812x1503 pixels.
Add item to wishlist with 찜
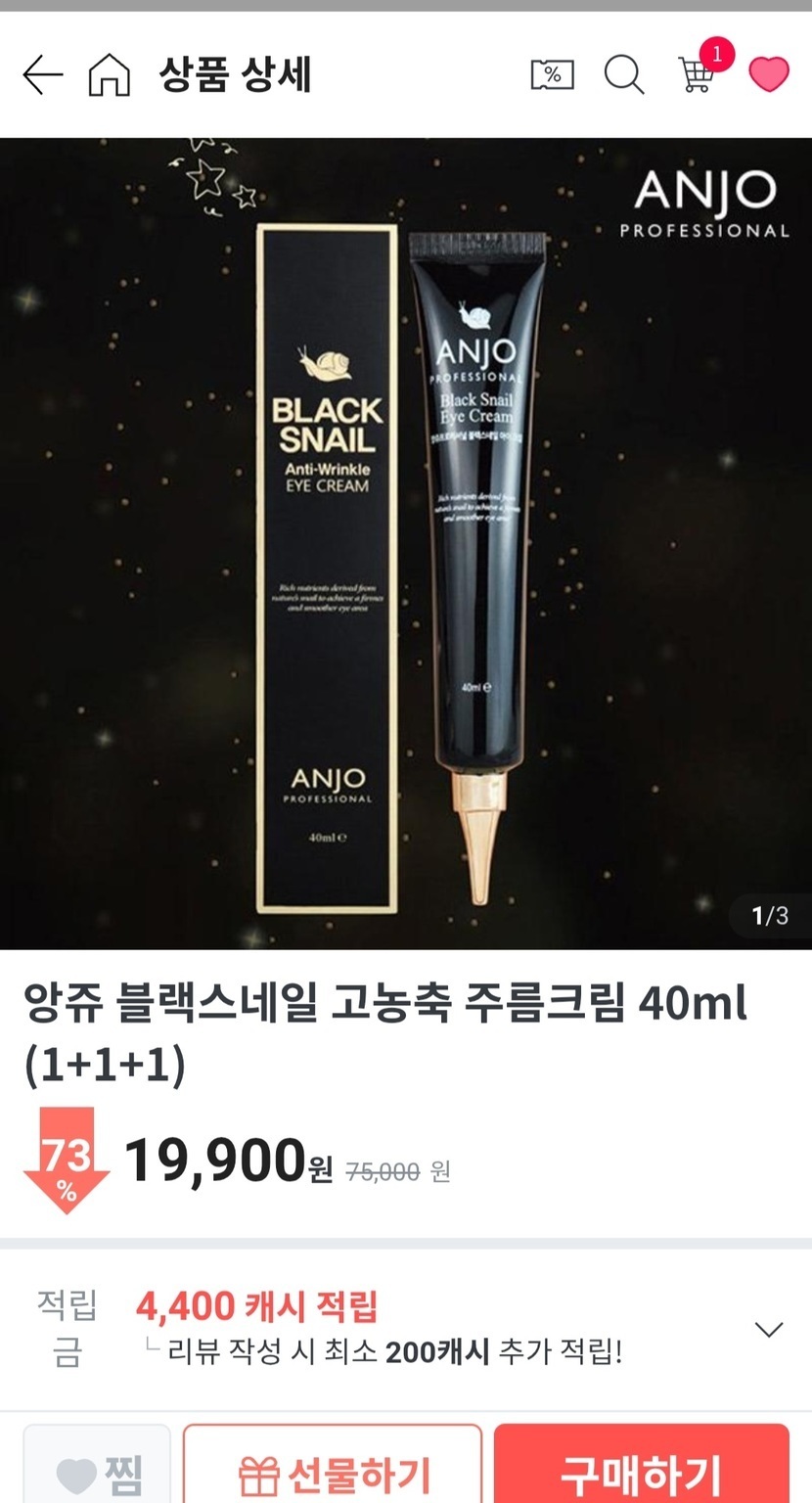pyautogui.click(x=97, y=1472)
